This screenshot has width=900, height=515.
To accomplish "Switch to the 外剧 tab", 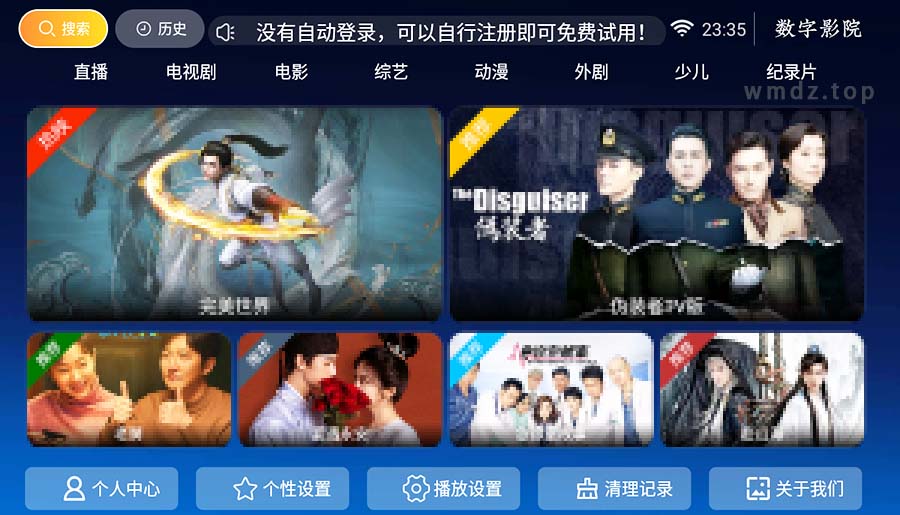I will coord(591,72).
